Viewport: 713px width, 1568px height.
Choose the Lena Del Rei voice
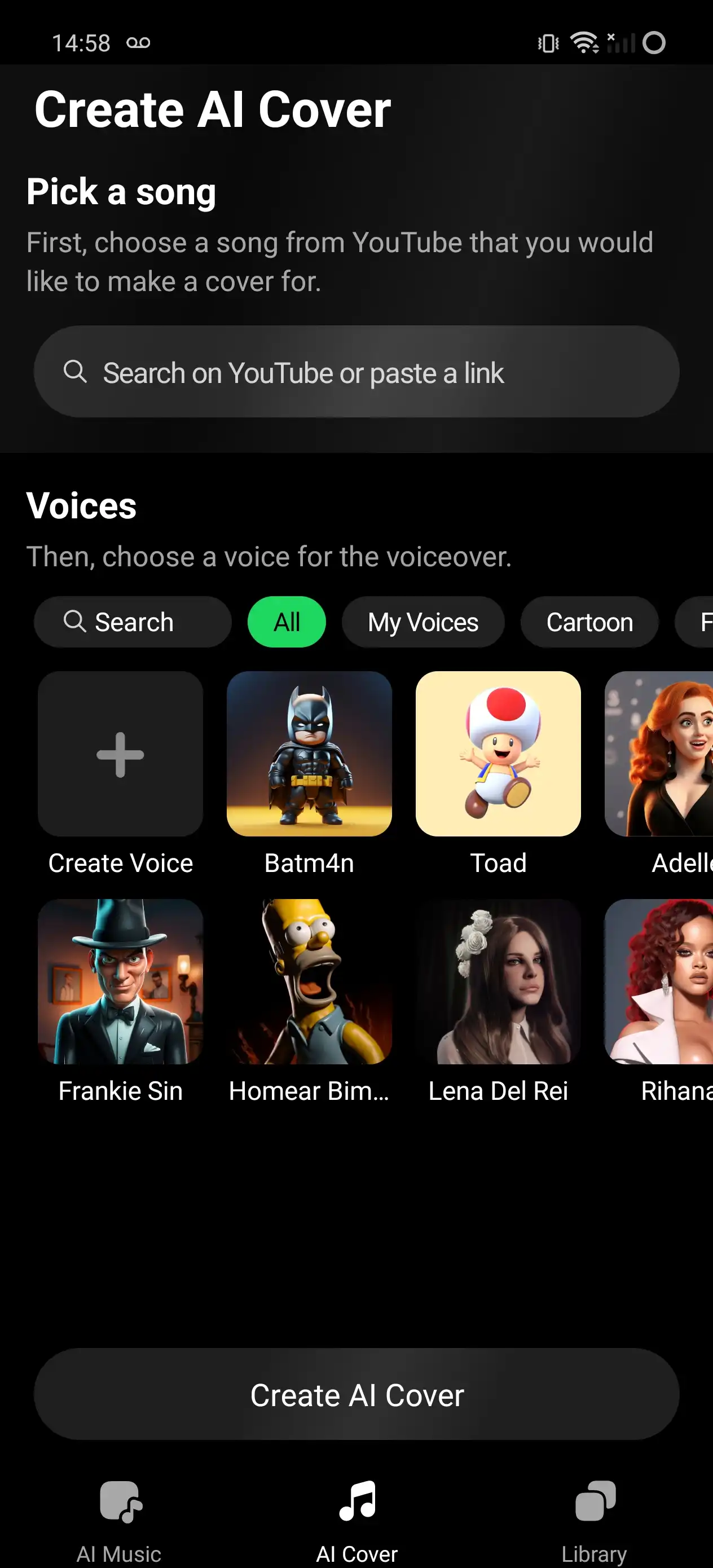[x=498, y=982]
